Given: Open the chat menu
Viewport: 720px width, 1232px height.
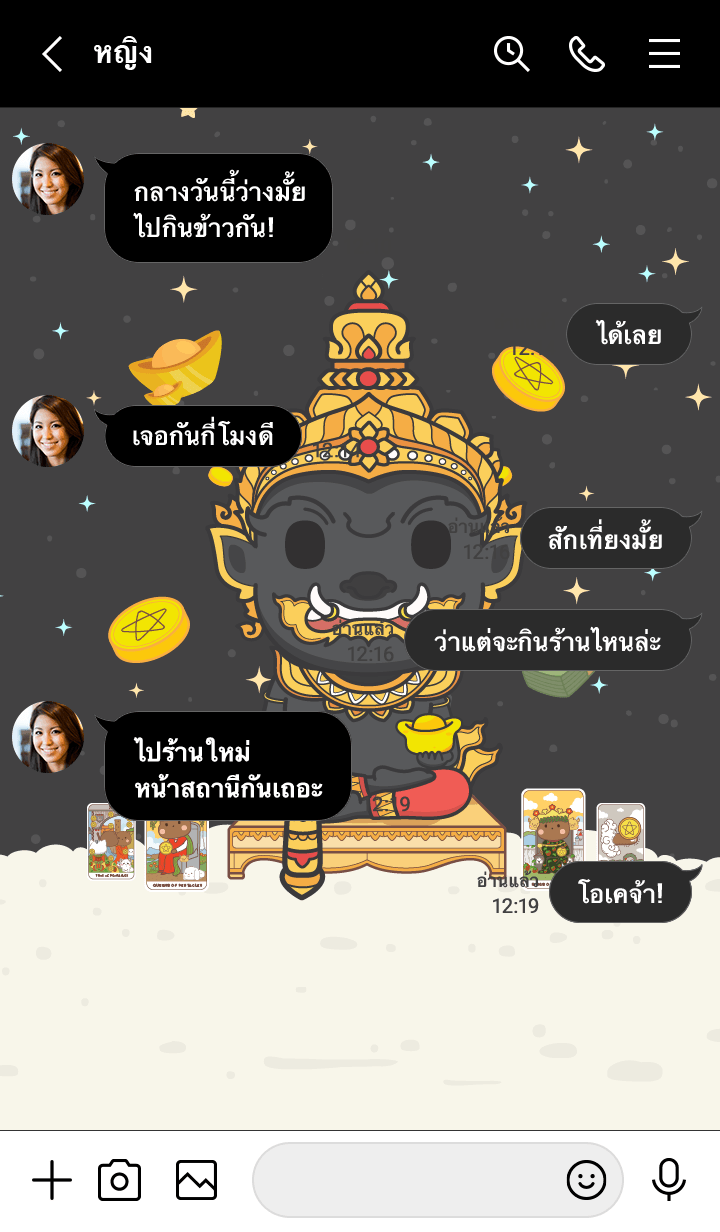Looking at the screenshot, I should pos(664,54).
